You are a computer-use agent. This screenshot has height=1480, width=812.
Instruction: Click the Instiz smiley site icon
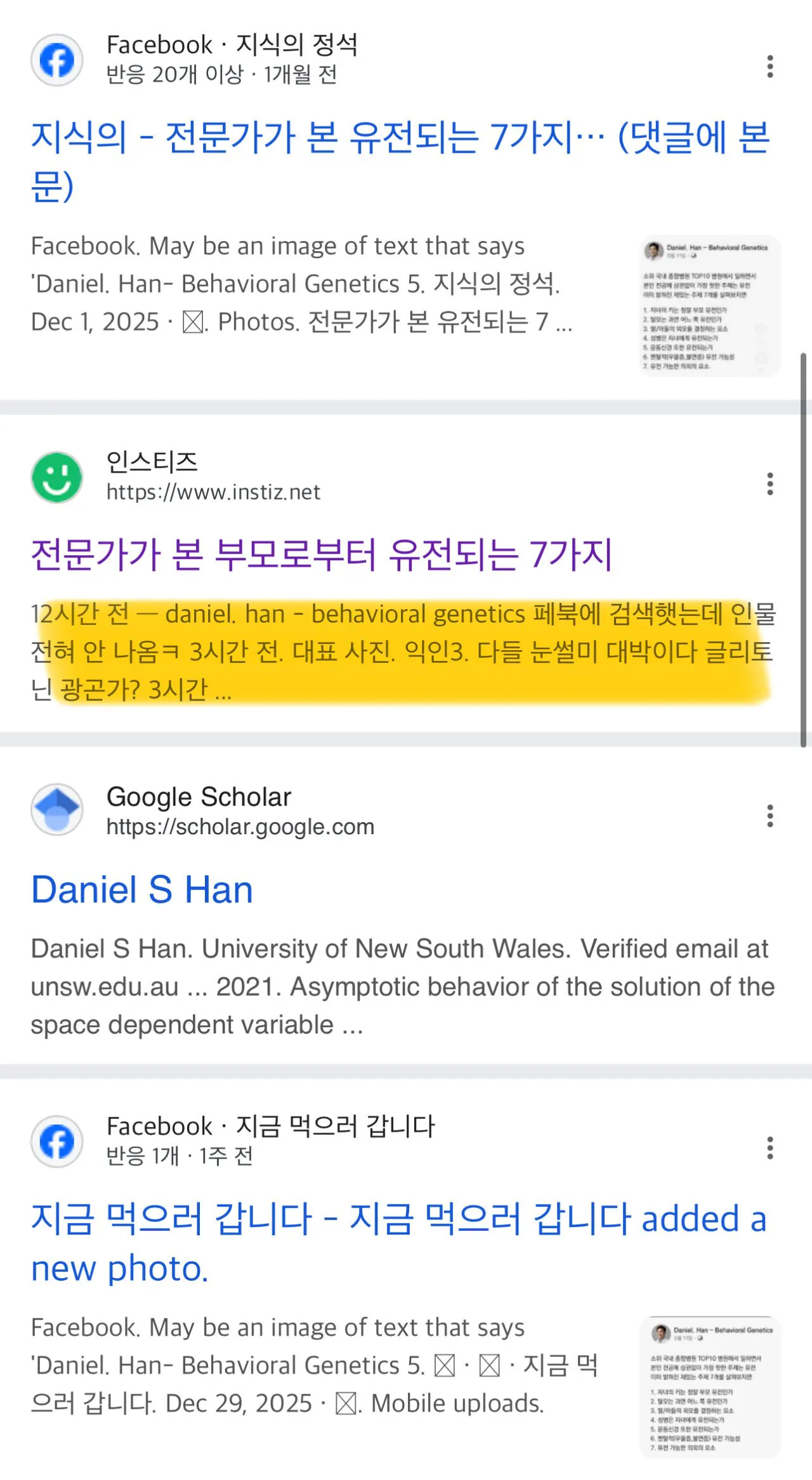click(x=57, y=477)
